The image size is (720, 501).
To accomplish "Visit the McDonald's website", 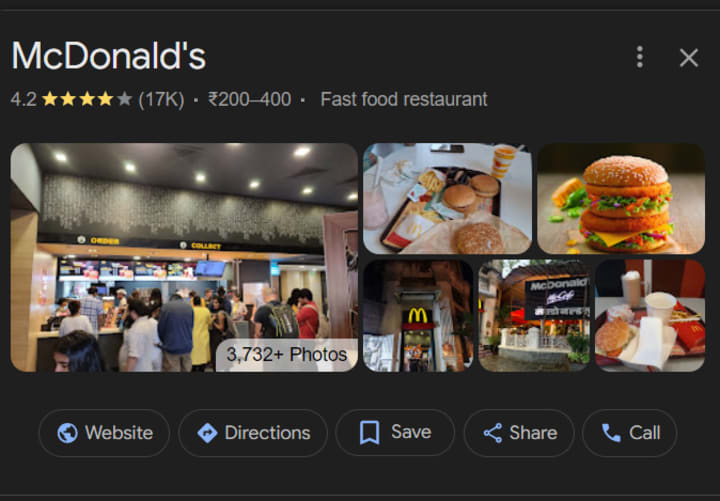I will pyautogui.click(x=104, y=433).
